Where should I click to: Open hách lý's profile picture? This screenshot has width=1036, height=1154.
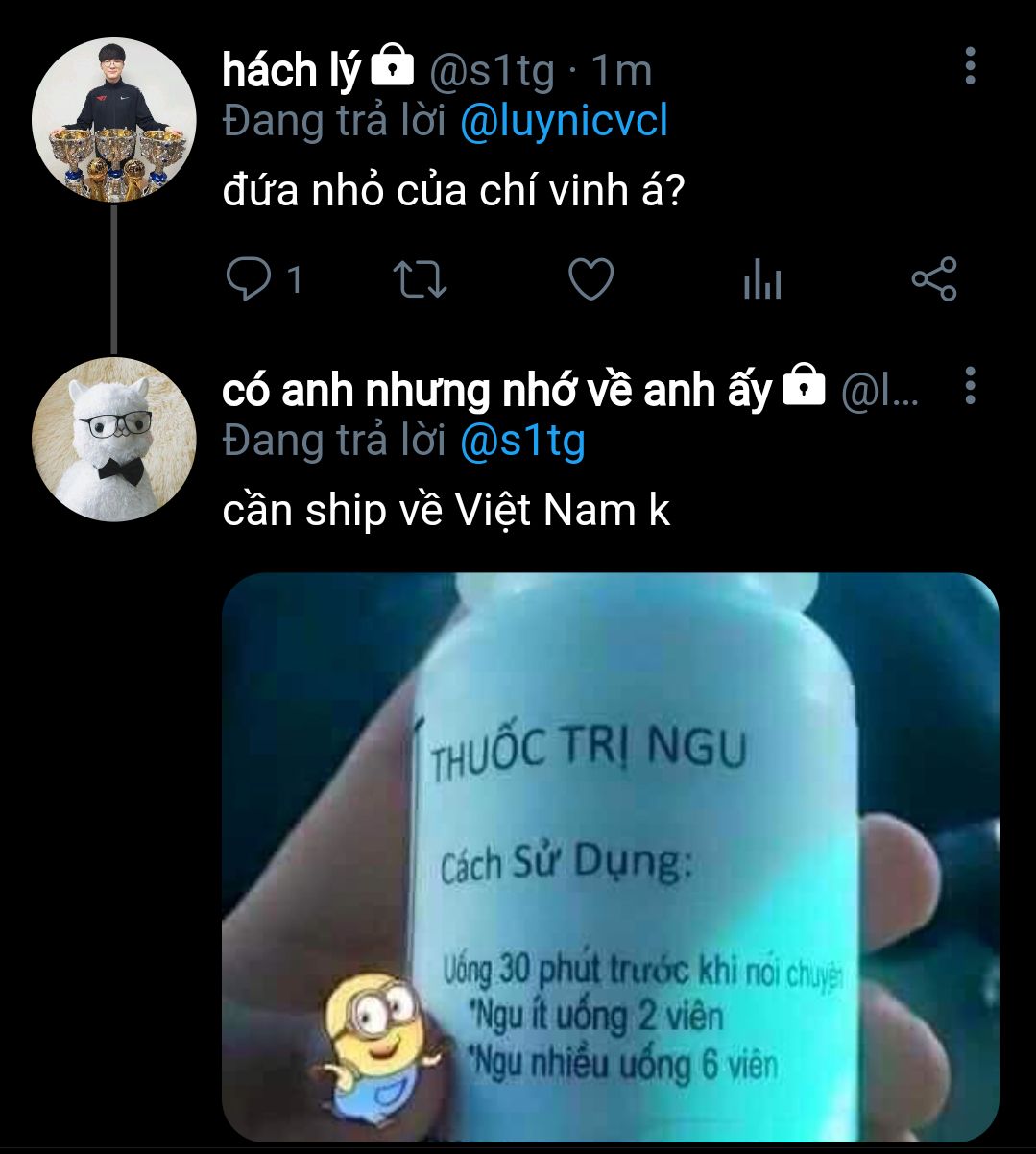(x=113, y=120)
